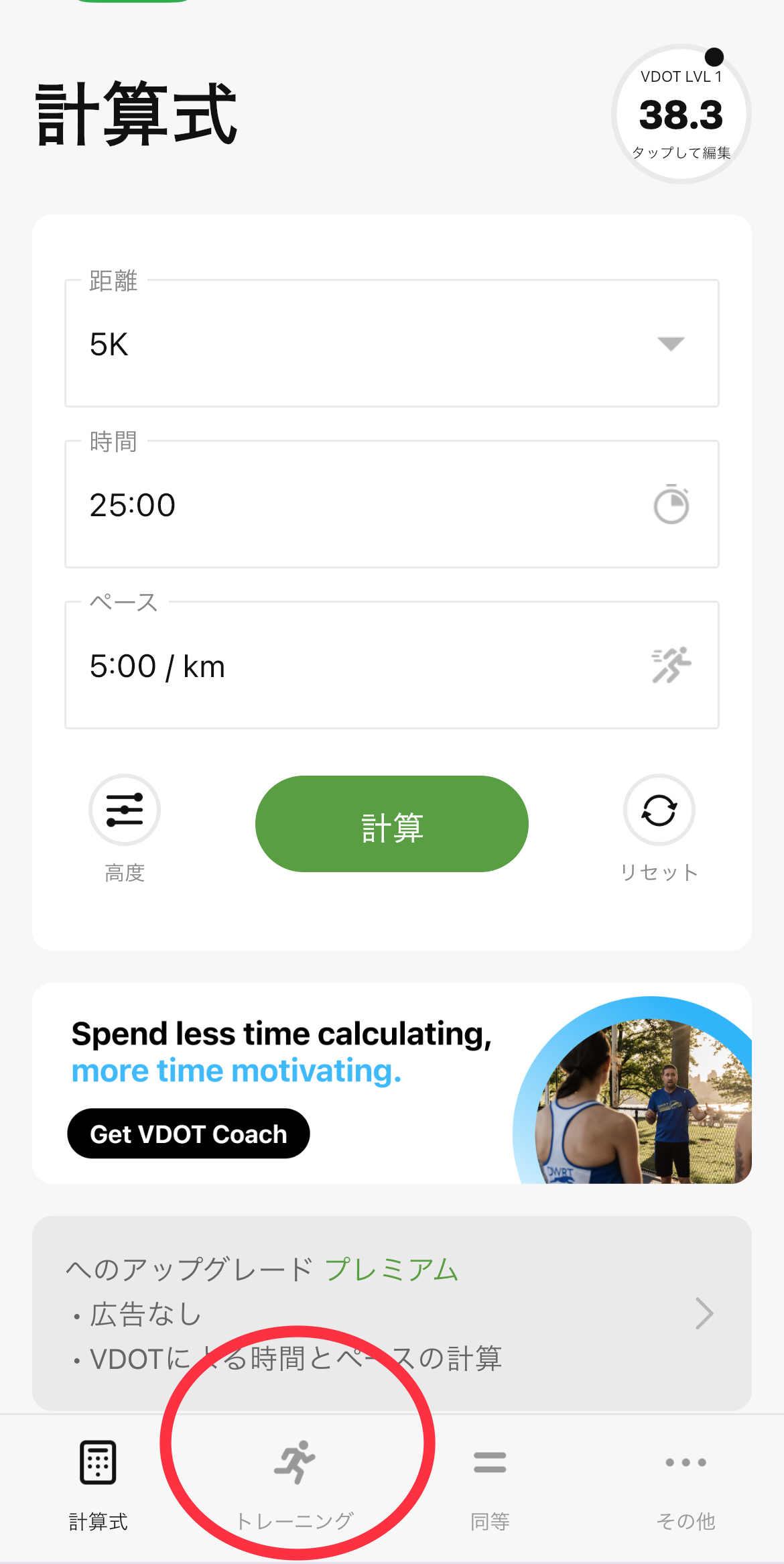Tap the リセット reset icon
The width and height of the screenshot is (784, 1564).
point(659,810)
